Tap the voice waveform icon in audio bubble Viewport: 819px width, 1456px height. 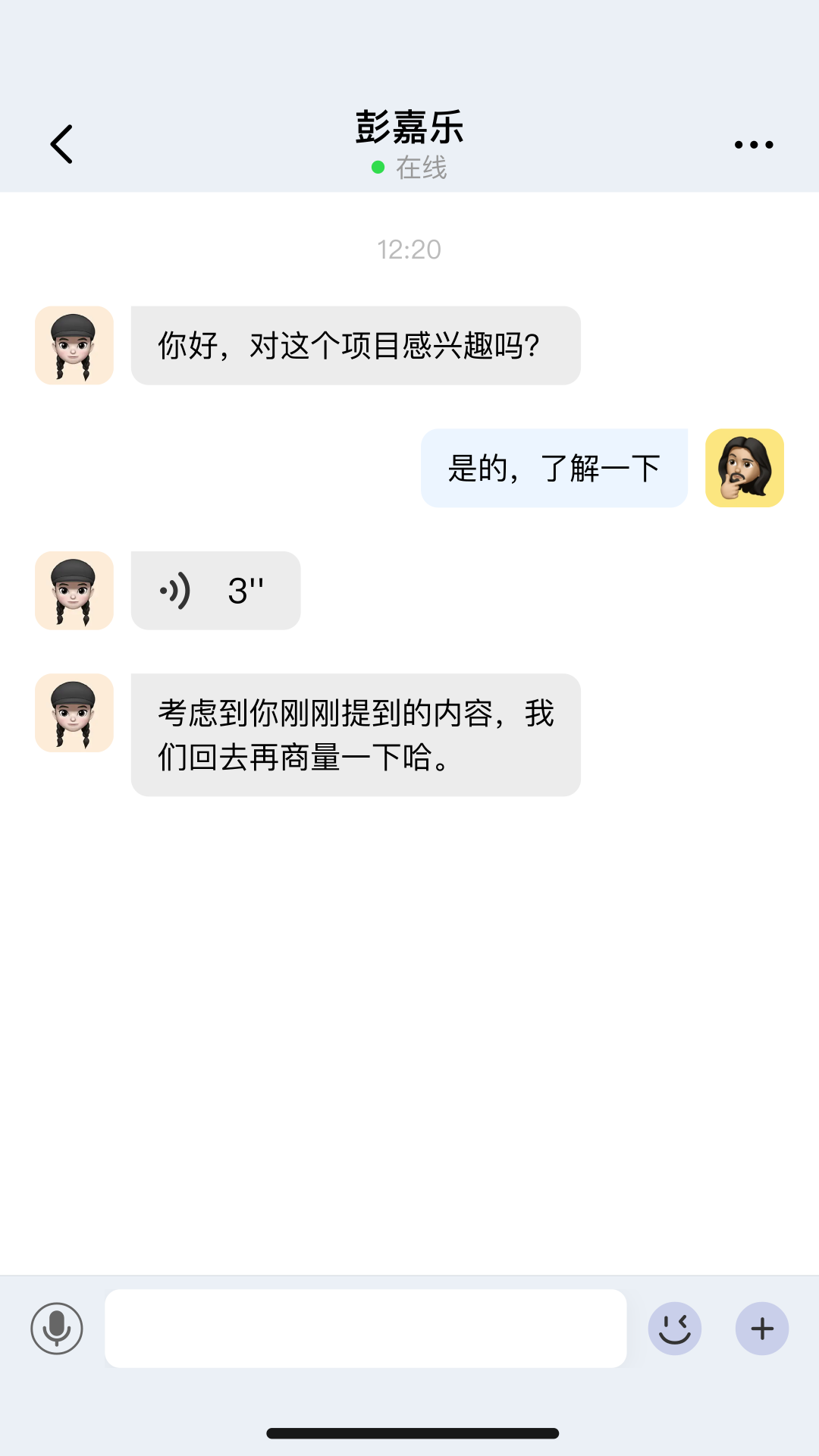(176, 590)
